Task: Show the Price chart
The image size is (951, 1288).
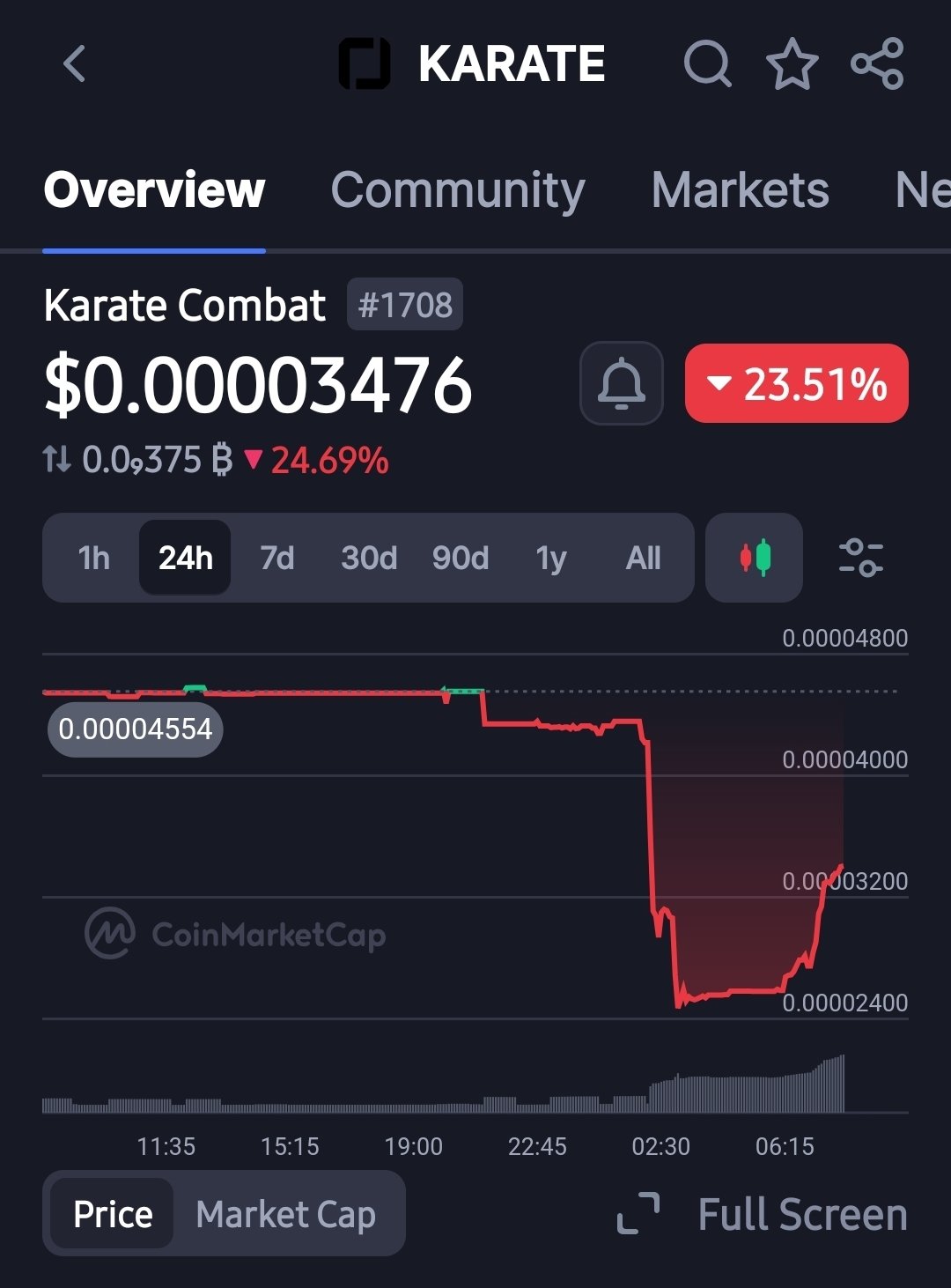Action: click(113, 1214)
